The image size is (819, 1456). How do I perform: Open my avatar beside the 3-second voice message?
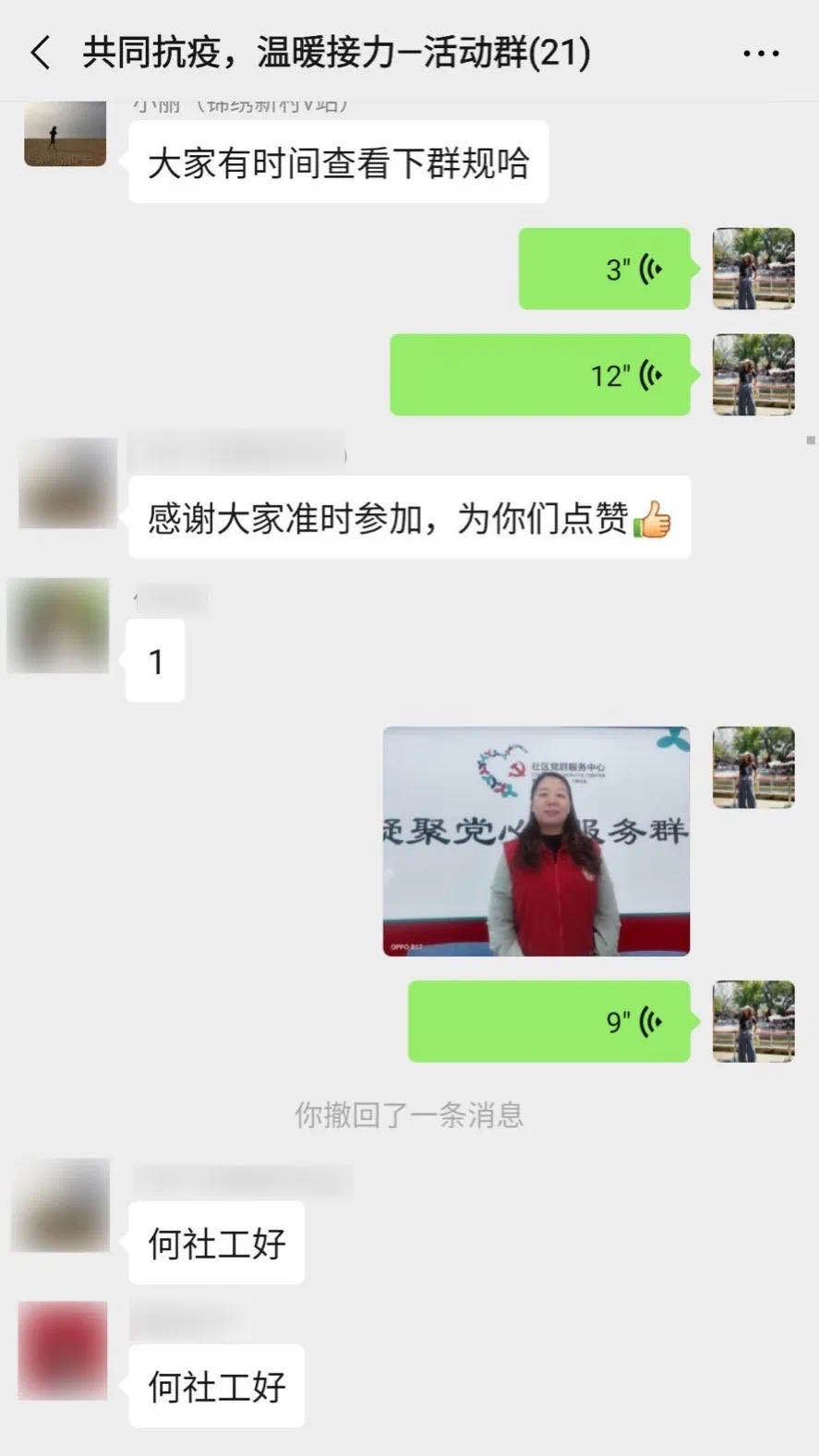click(753, 269)
